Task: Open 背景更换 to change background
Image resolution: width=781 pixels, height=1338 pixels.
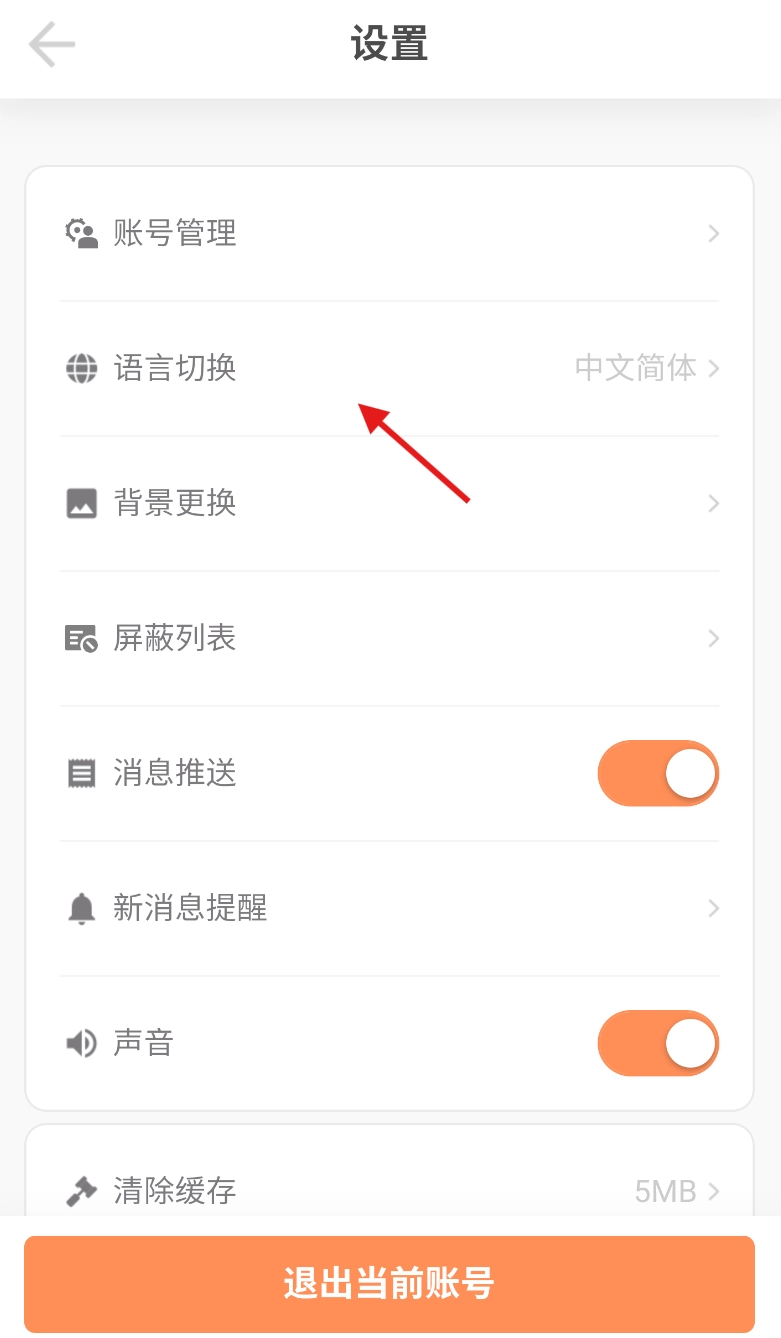Action: (389, 503)
